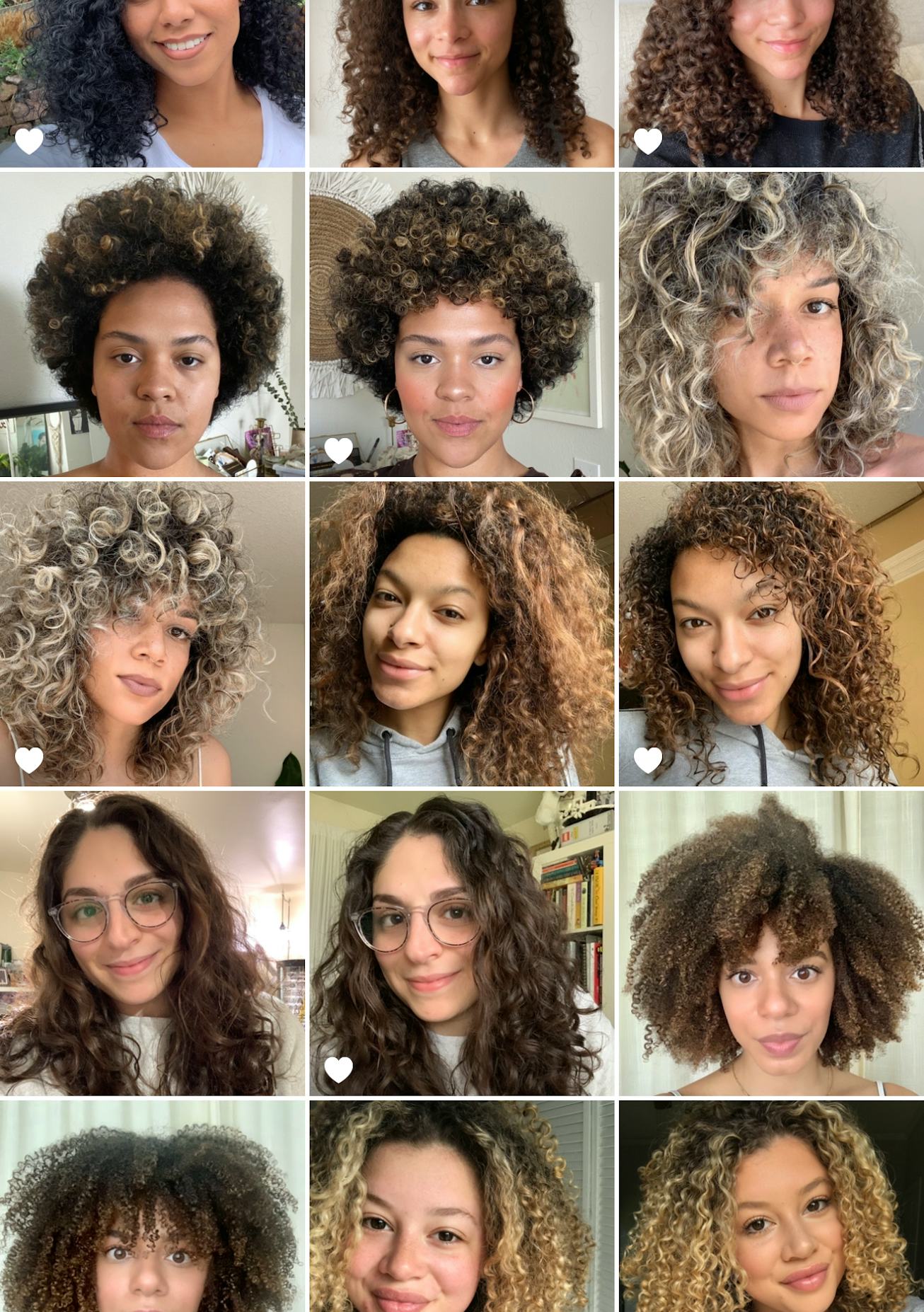Open the close-up of blonde-grey curls with freckles
Viewport: 924px width, 1312px height.
tap(771, 324)
